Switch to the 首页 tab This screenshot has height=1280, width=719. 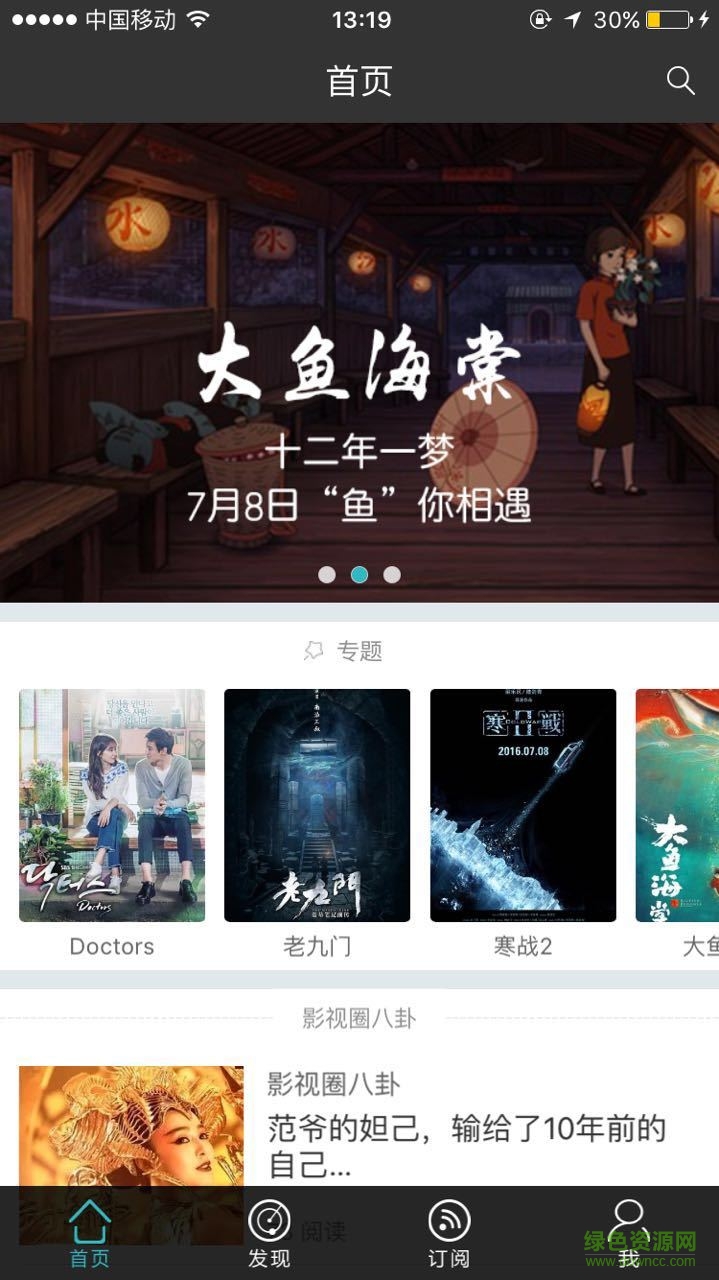[x=89, y=1234]
